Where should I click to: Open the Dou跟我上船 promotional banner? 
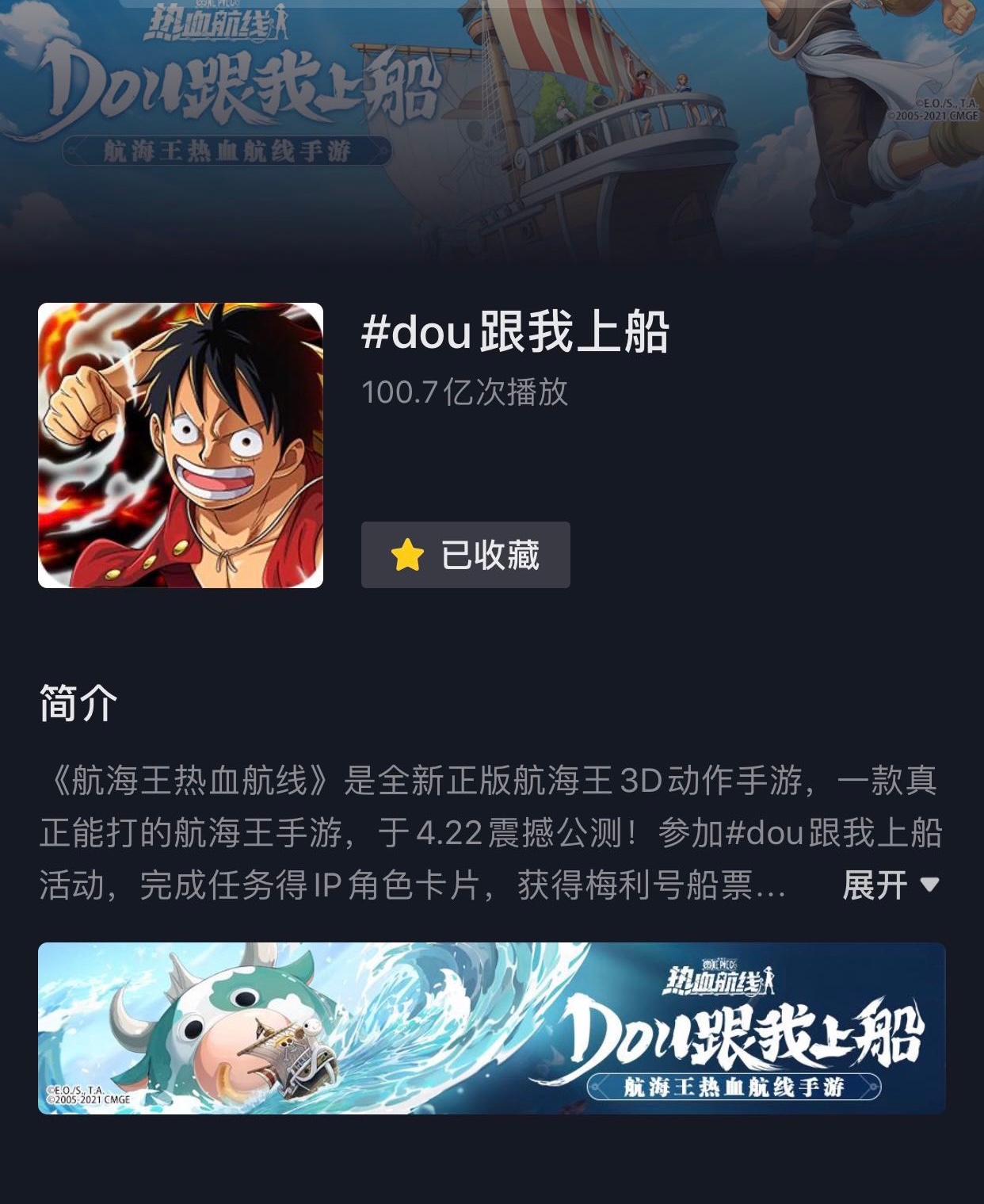491,1028
